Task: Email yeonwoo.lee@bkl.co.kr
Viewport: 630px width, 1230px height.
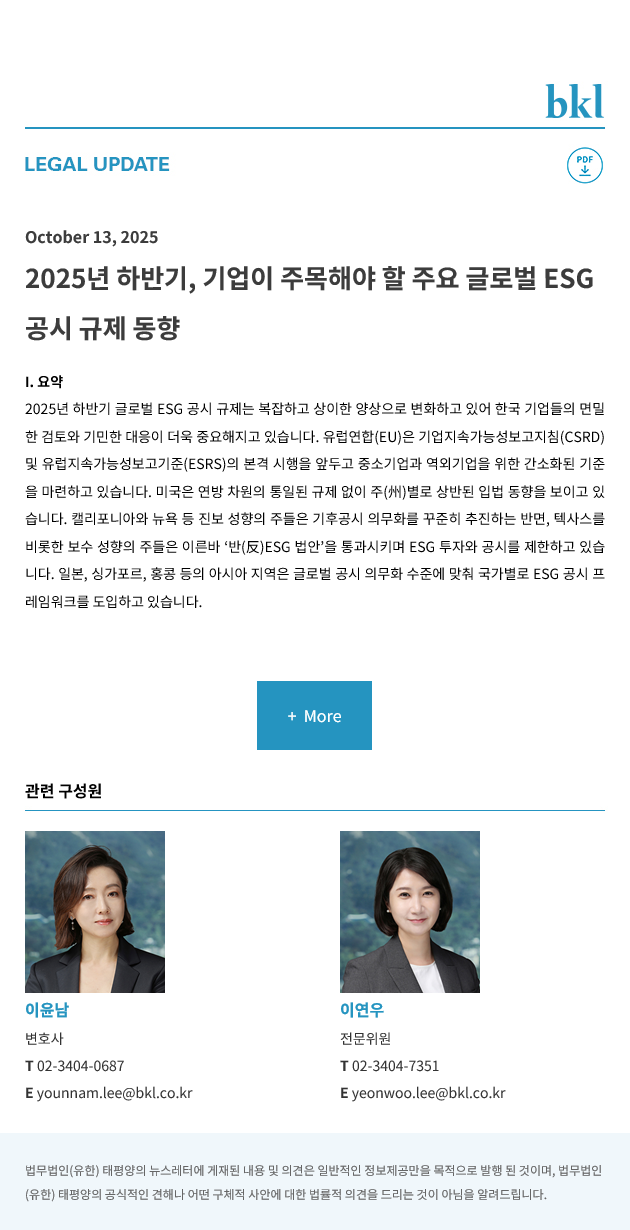Action: point(428,1093)
